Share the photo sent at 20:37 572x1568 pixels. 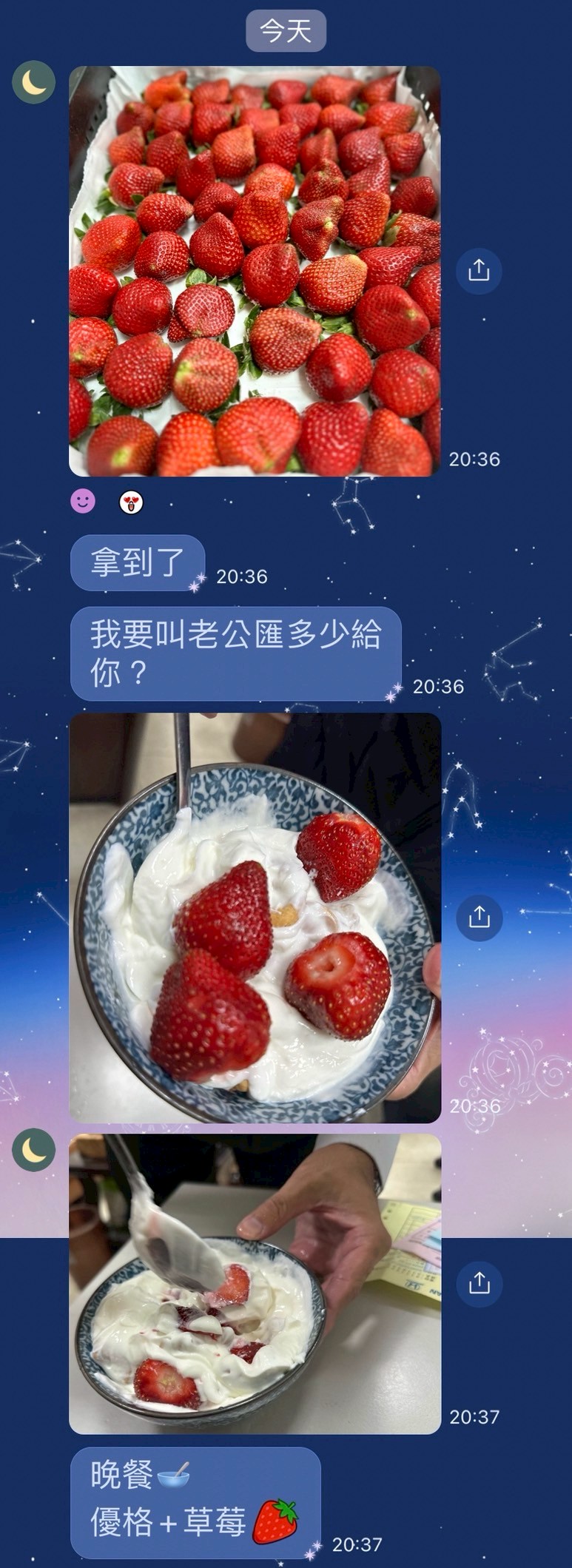[479, 1282]
